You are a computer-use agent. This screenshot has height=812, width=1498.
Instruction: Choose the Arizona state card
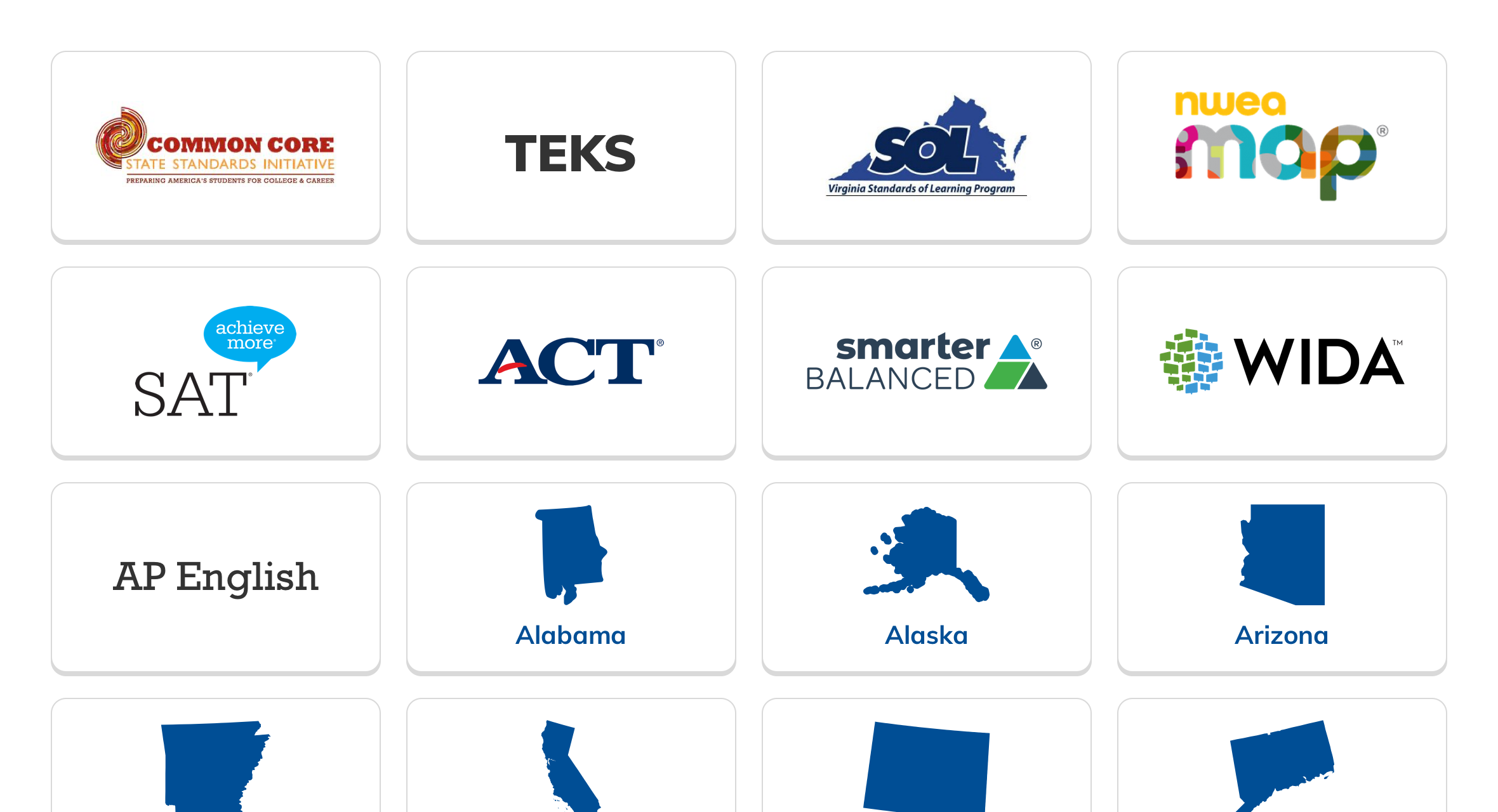tap(1282, 577)
